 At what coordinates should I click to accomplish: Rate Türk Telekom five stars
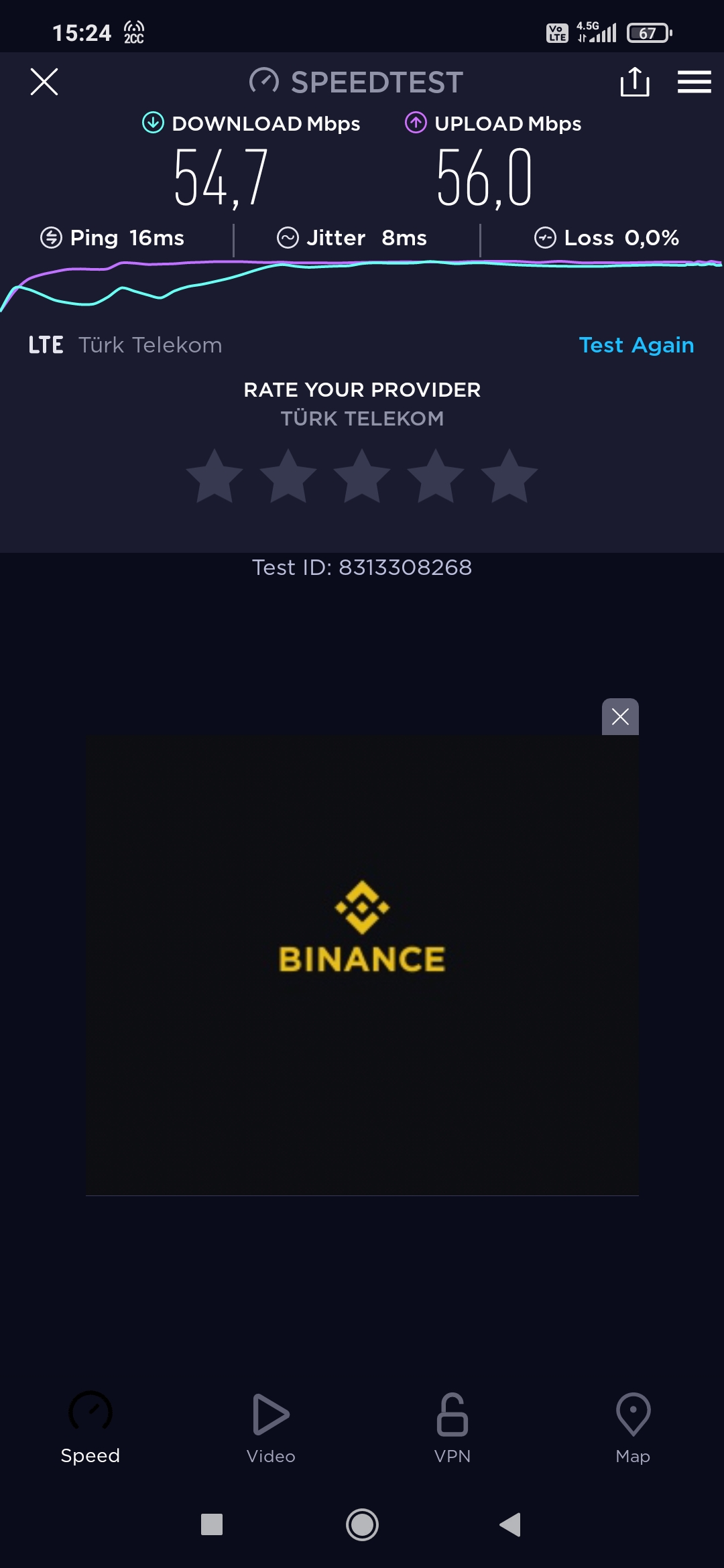(x=509, y=476)
